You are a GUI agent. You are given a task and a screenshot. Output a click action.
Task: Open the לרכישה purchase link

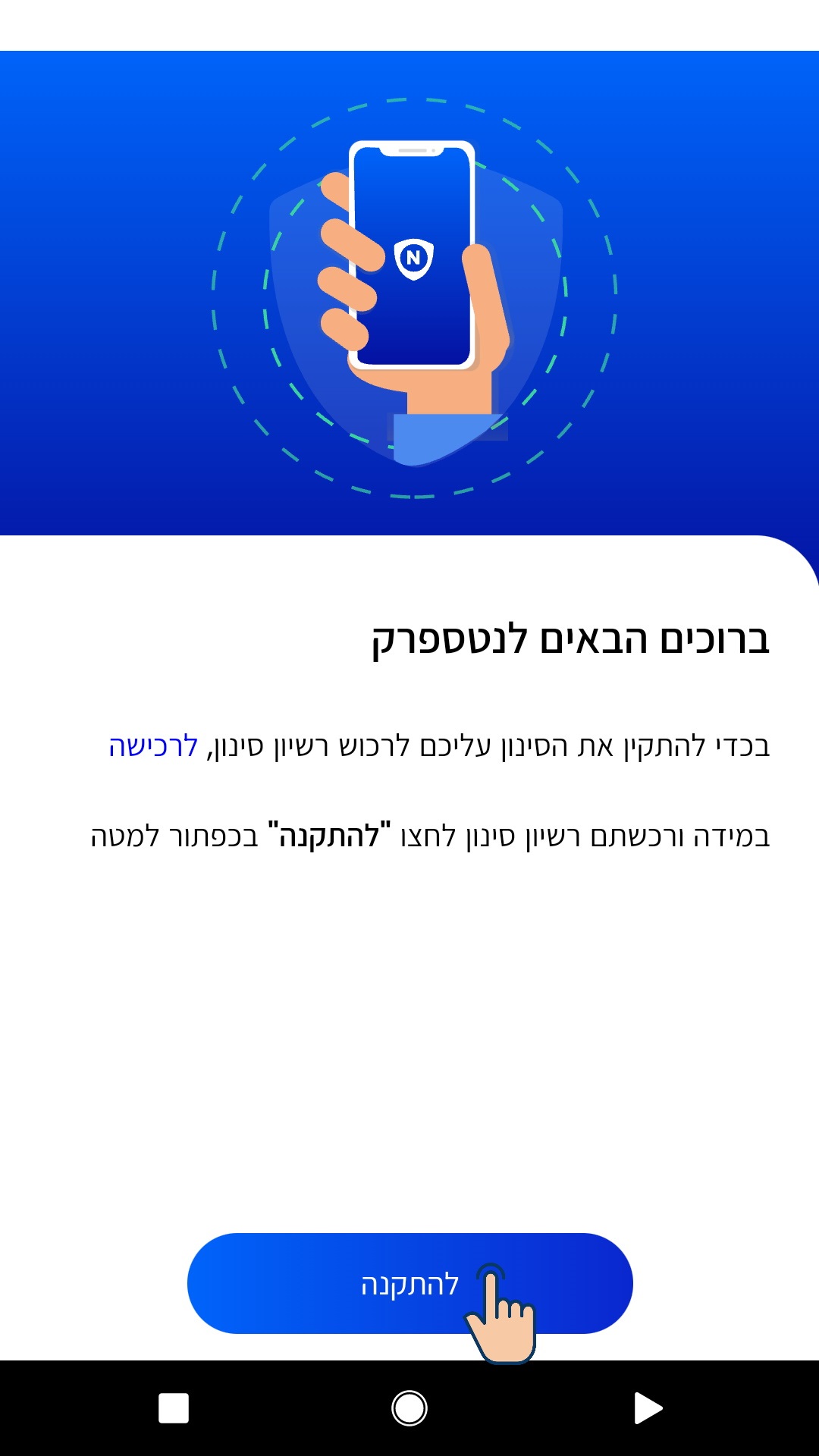pos(153,746)
